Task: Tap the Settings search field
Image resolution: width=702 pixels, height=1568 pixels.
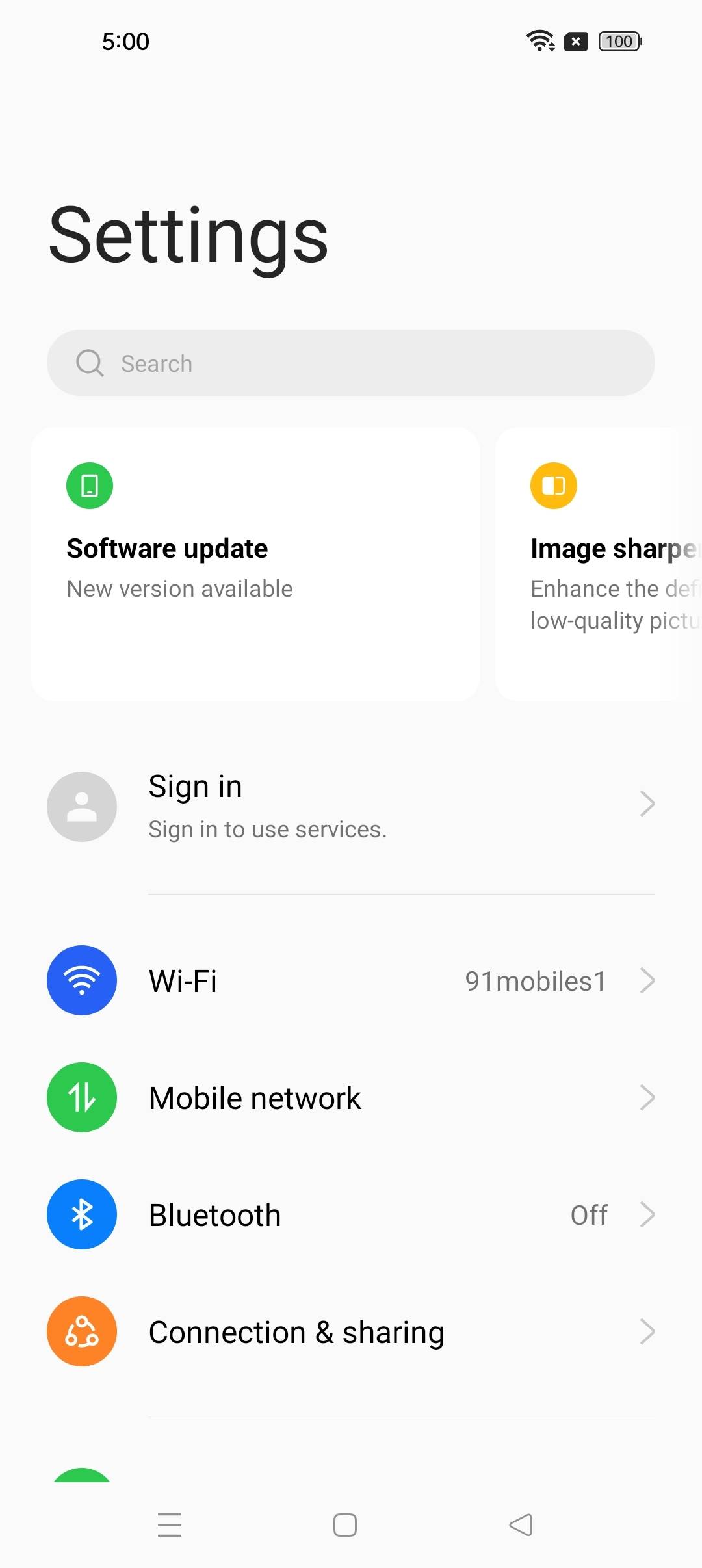Action: (351, 363)
